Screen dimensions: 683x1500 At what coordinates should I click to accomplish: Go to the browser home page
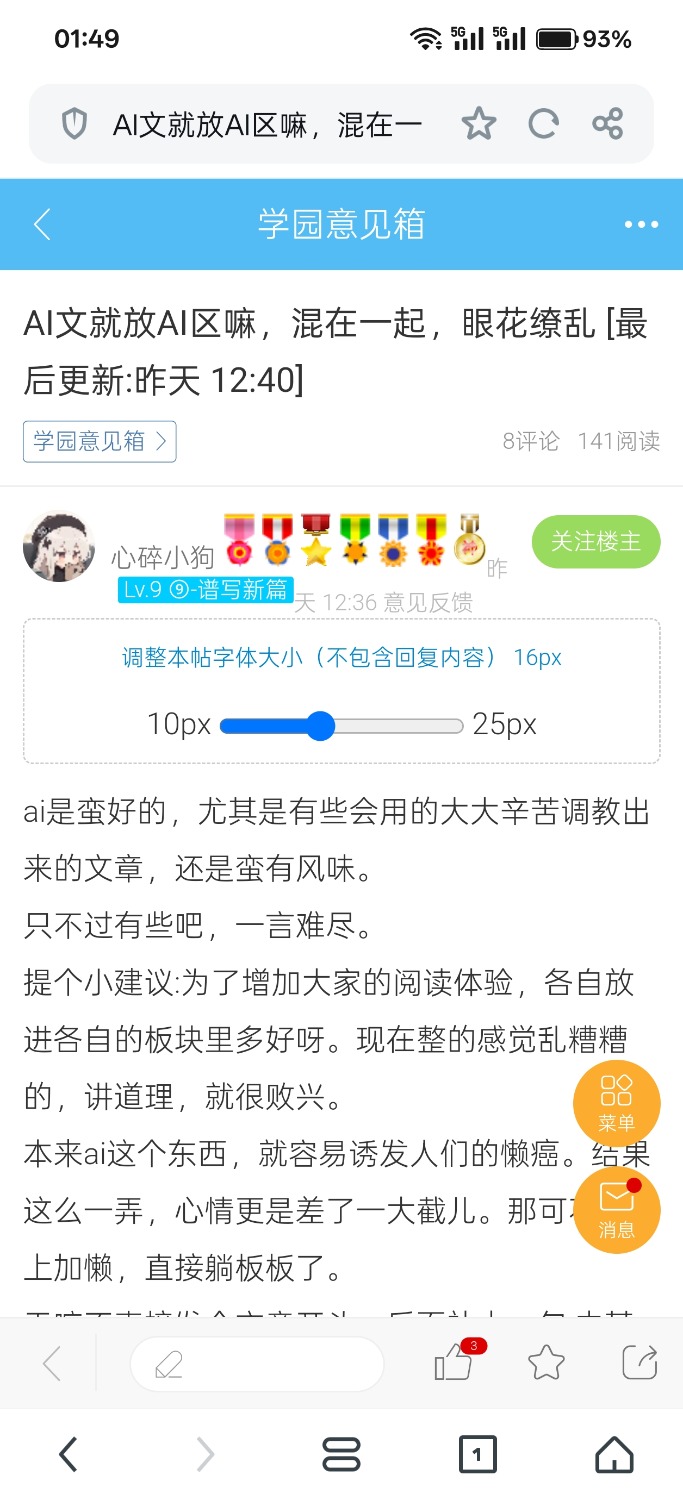coord(614,1454)
